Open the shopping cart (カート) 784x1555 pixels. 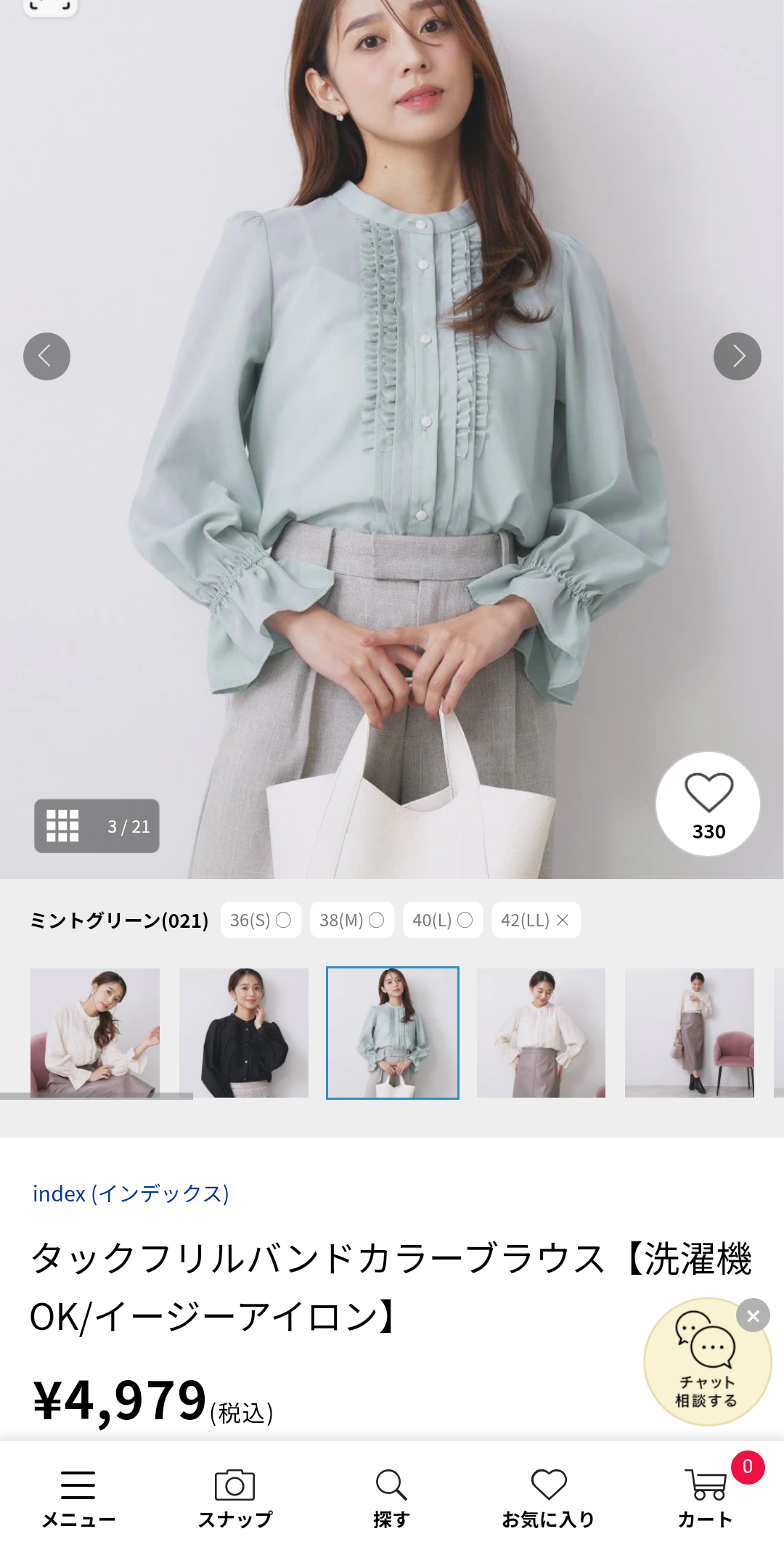[706, 1498]
